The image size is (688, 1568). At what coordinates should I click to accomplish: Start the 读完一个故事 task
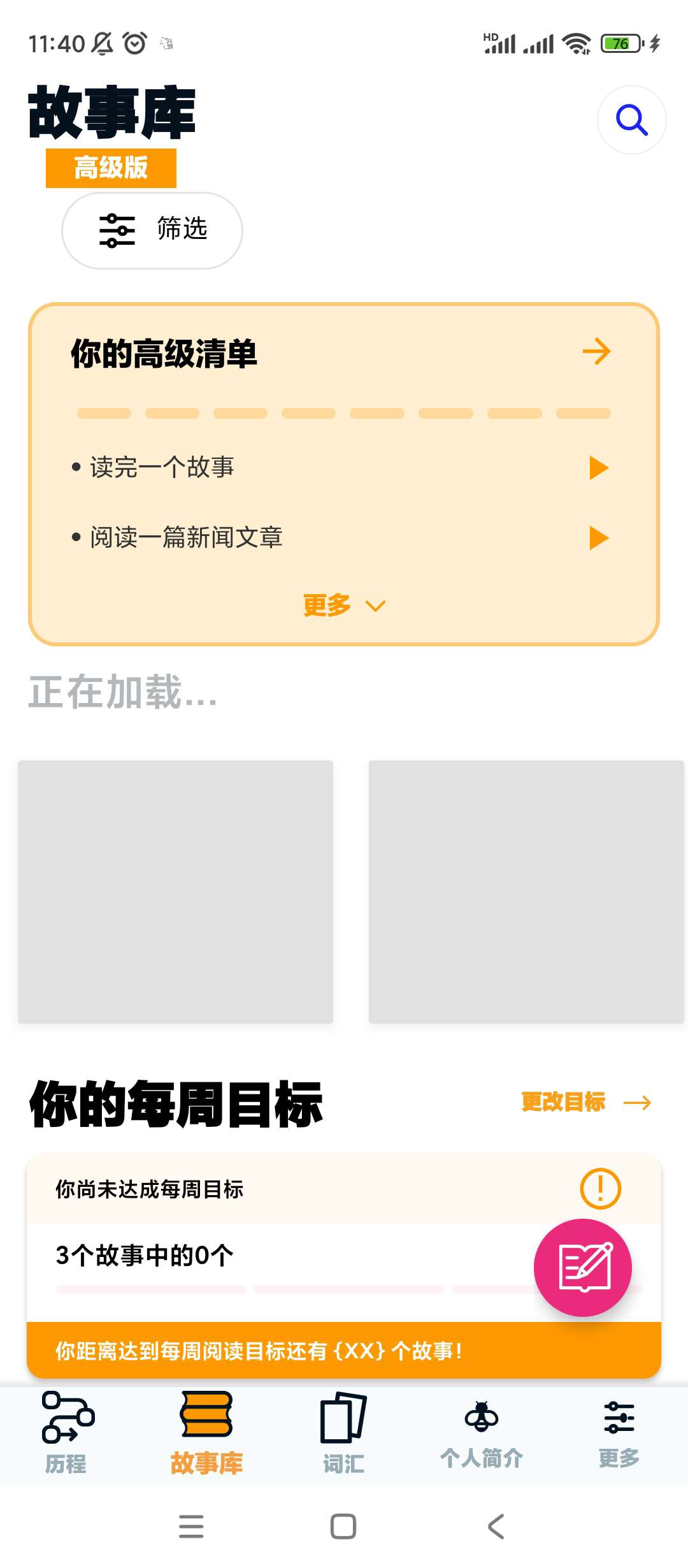[598, 468]
